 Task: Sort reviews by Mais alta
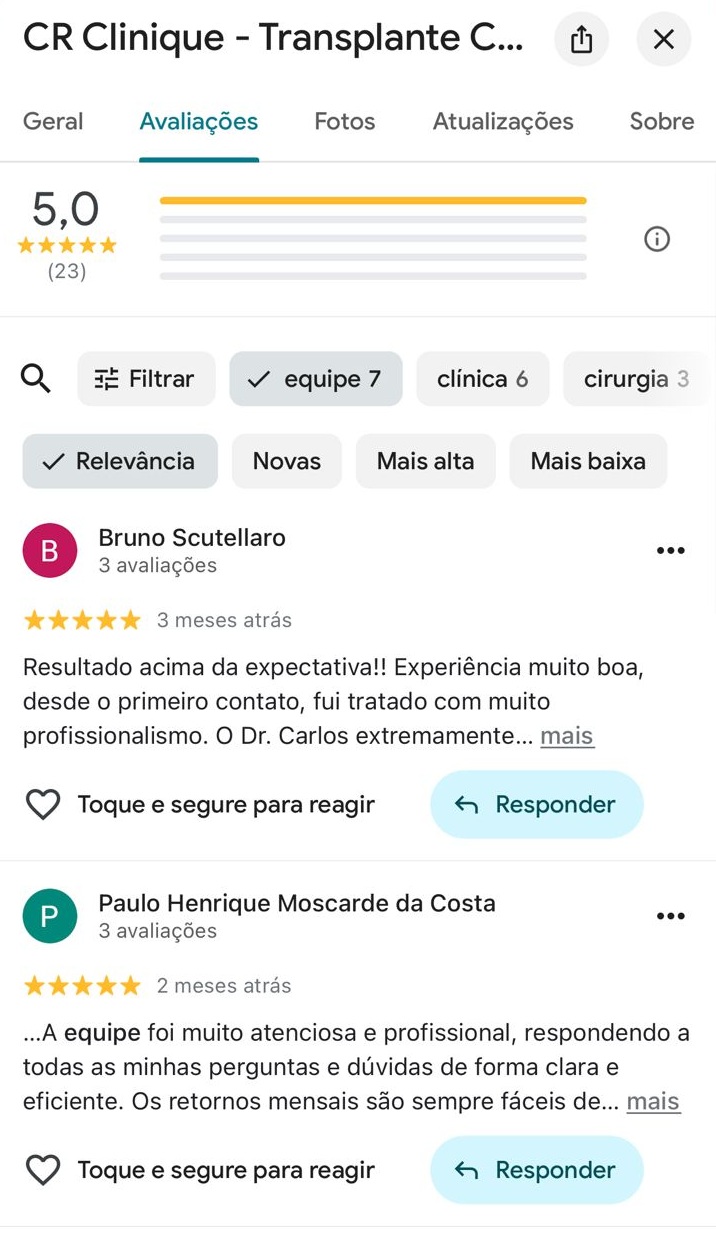coord(425,461)
